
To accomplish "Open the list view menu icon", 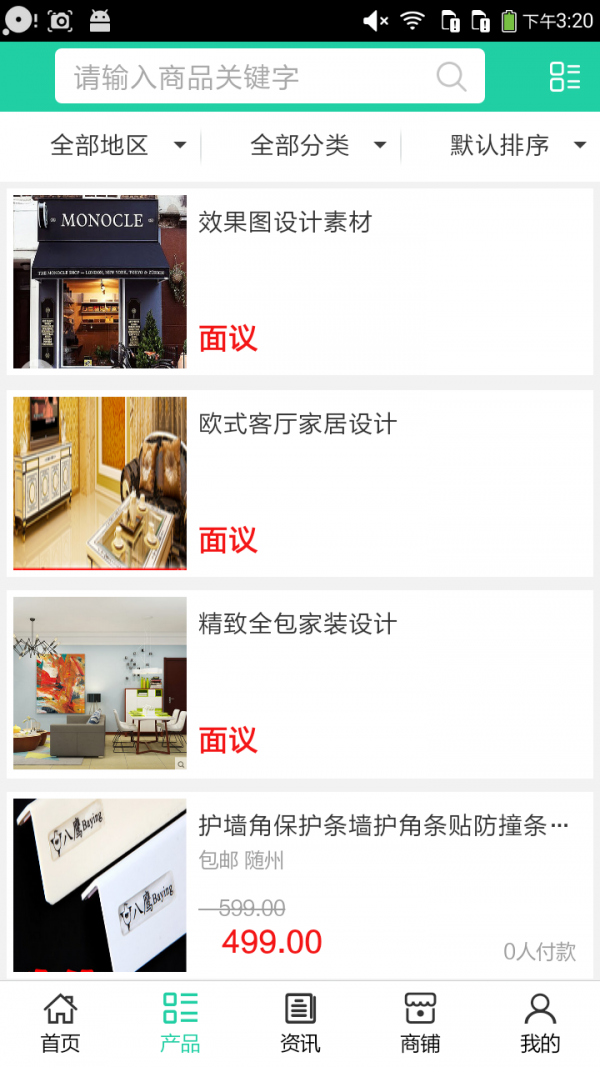I will (565, 77).
